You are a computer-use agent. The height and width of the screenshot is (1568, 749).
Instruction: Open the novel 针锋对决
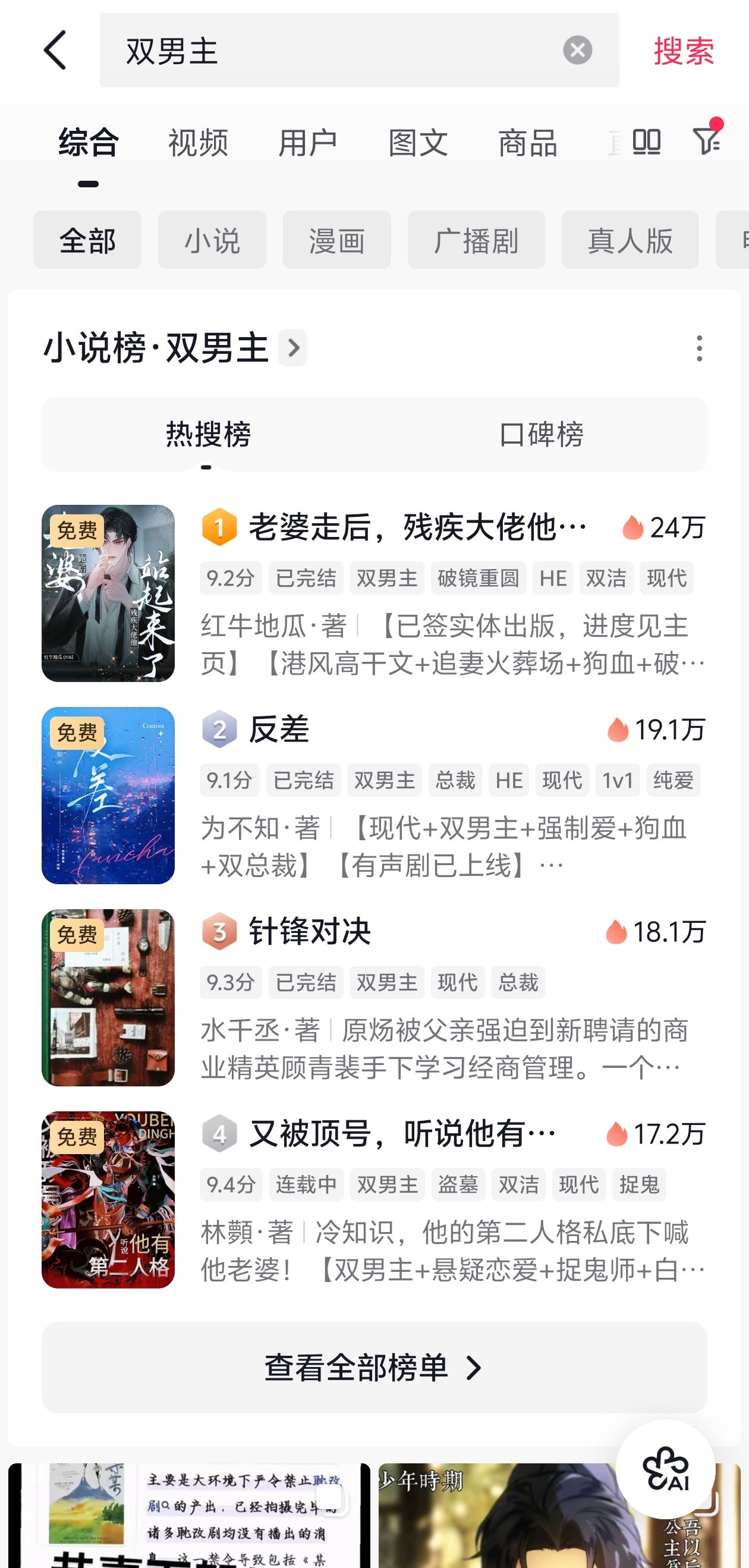tap(310, 931)
